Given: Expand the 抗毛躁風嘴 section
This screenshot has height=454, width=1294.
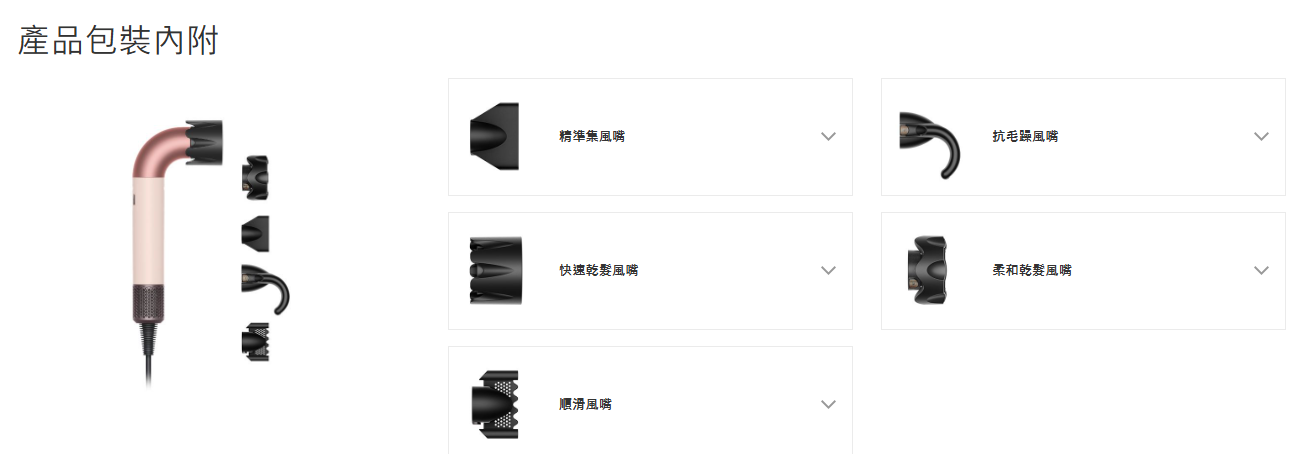Looking at the screenshot, I should pyautogui.click(x=1260, y=137).
